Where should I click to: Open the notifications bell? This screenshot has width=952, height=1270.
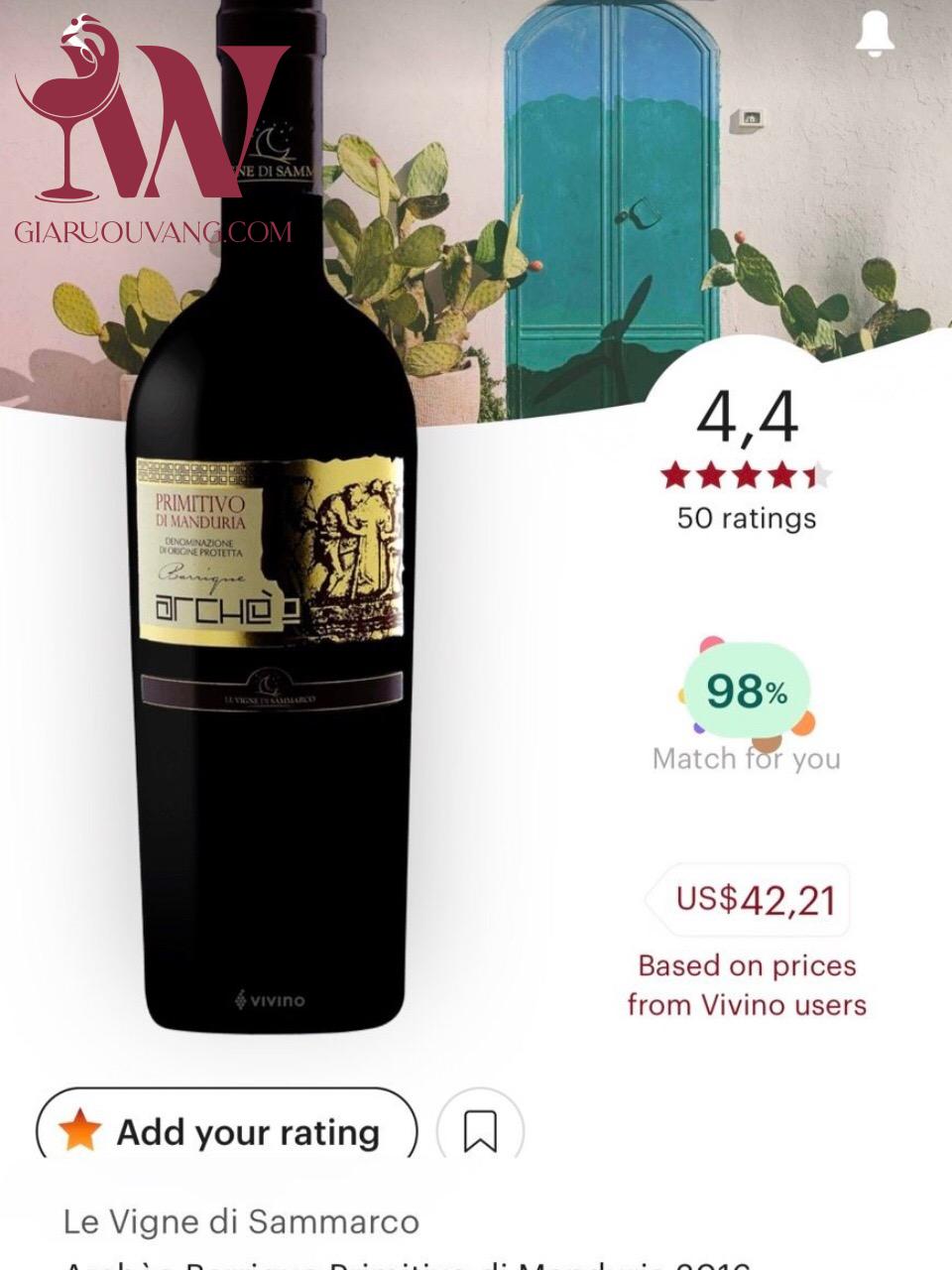click(874, 35)
